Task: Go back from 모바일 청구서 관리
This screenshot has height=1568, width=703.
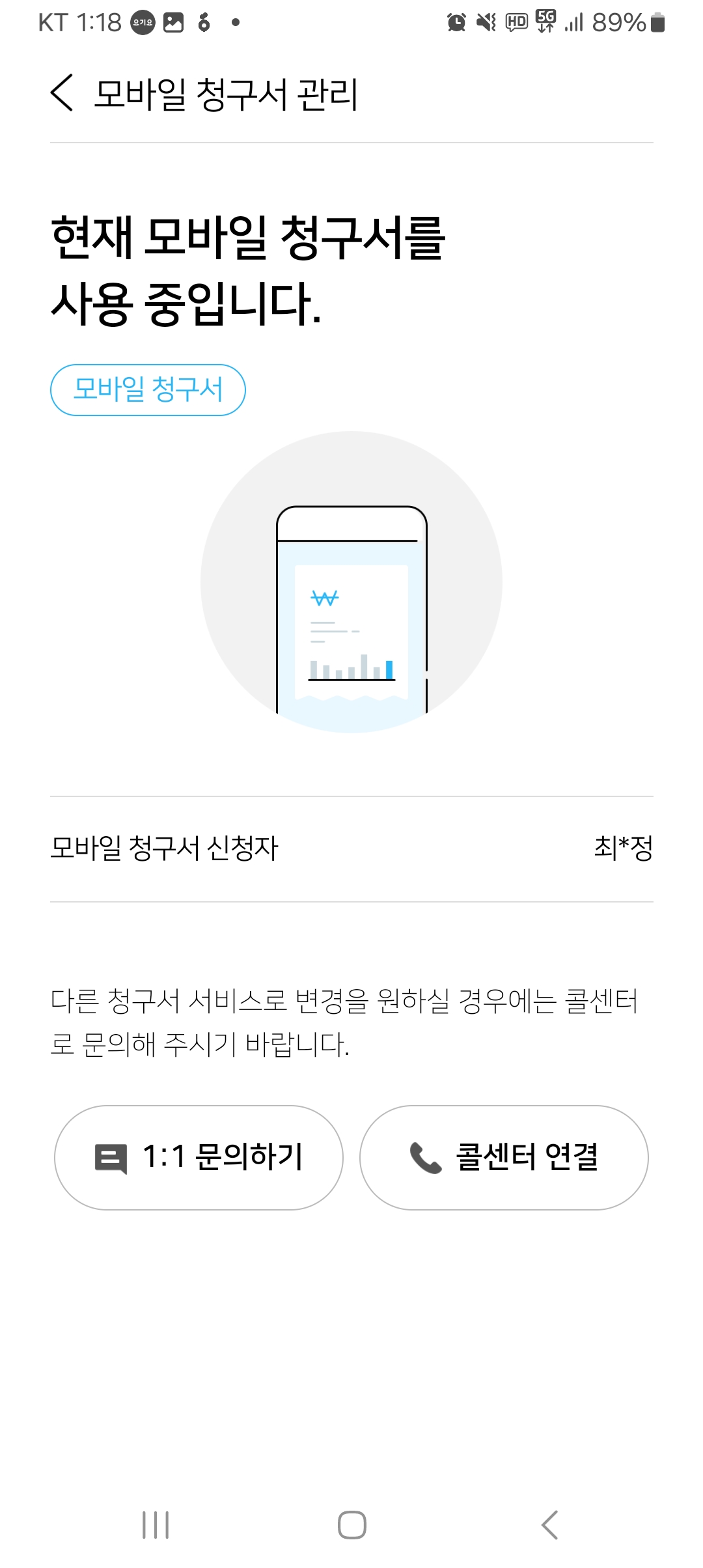Action: [x=62, y=93]
